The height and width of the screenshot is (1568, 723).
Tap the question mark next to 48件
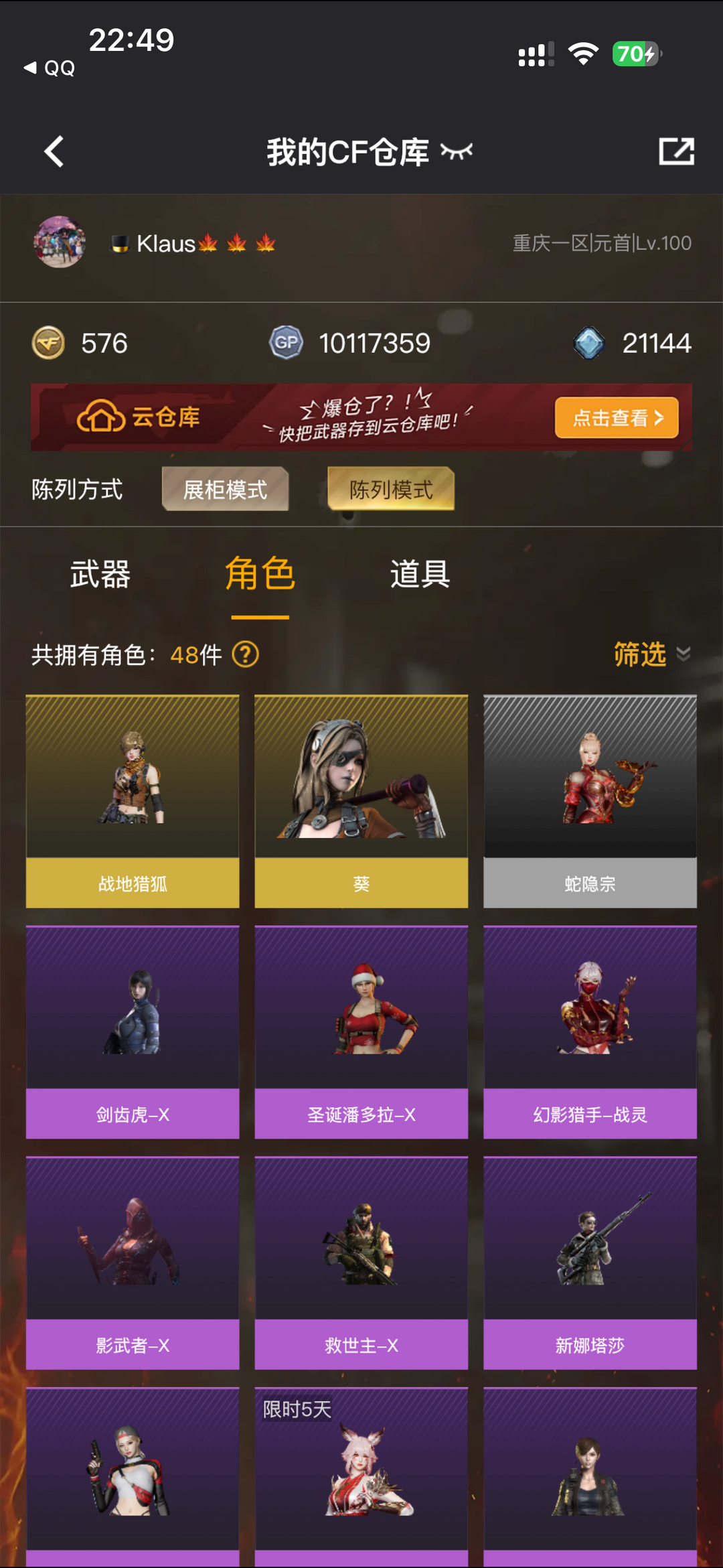coord(245,654)
